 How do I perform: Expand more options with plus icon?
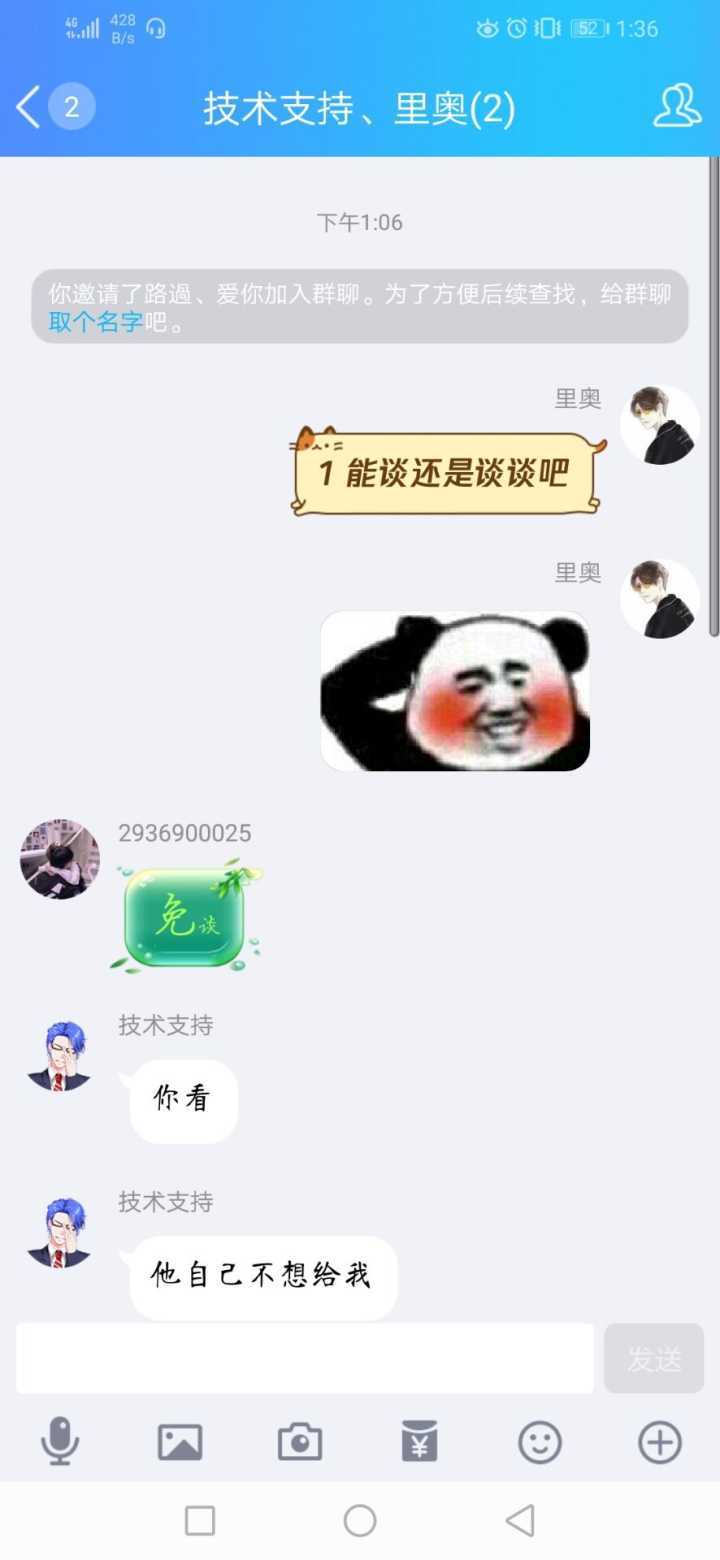pos(660,1442)
